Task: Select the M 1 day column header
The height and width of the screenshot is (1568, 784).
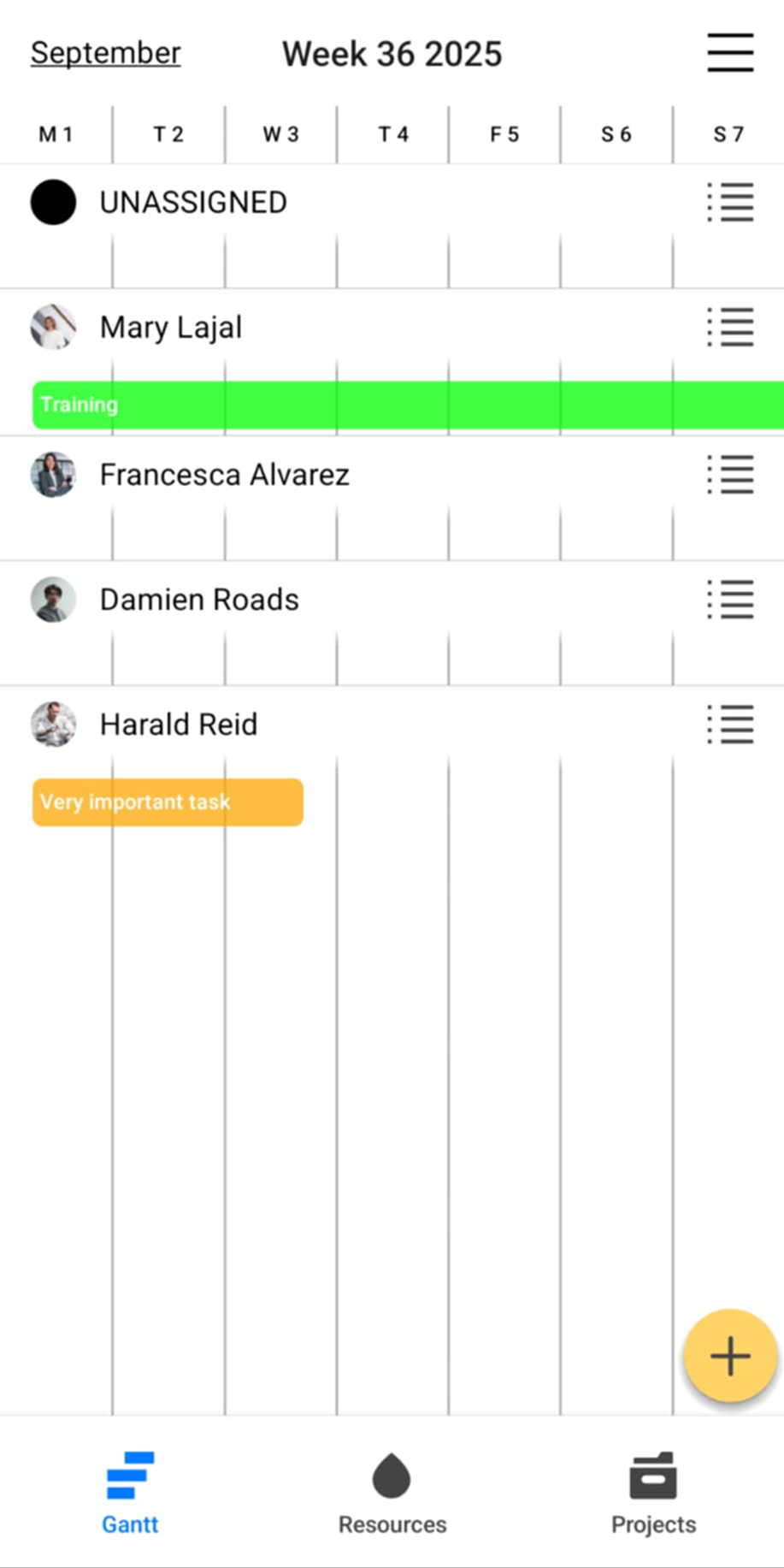Action: [x=56, y=133]
